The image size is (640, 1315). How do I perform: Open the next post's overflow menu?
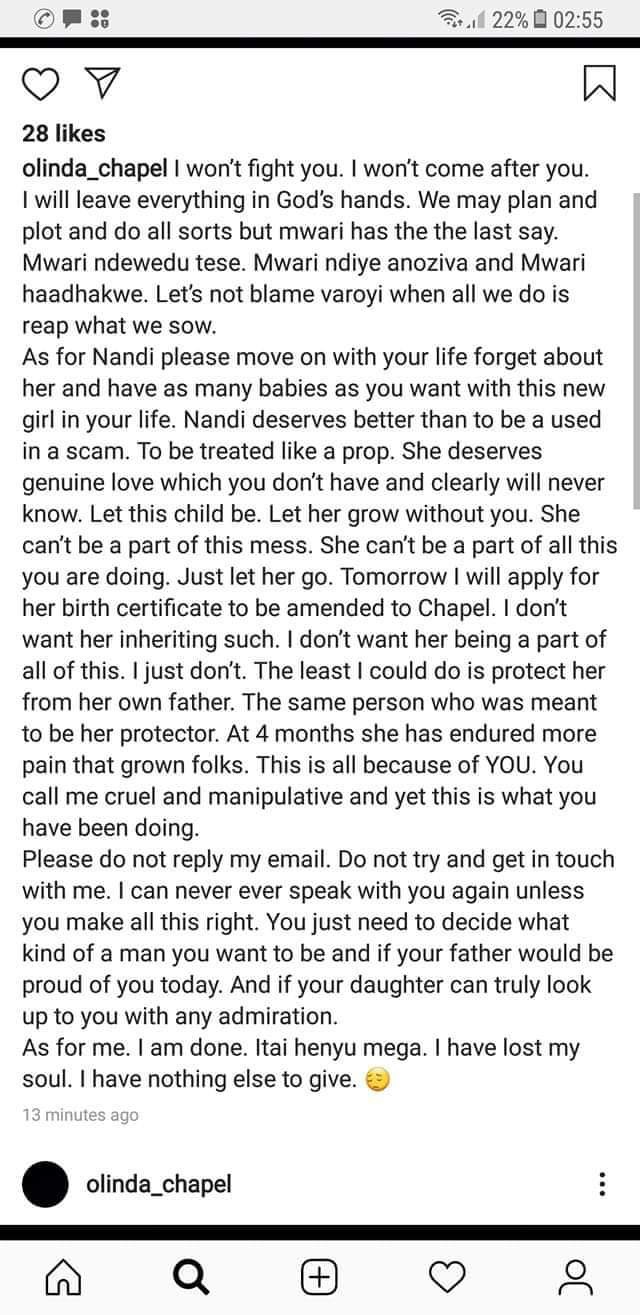click(600, 1185)
